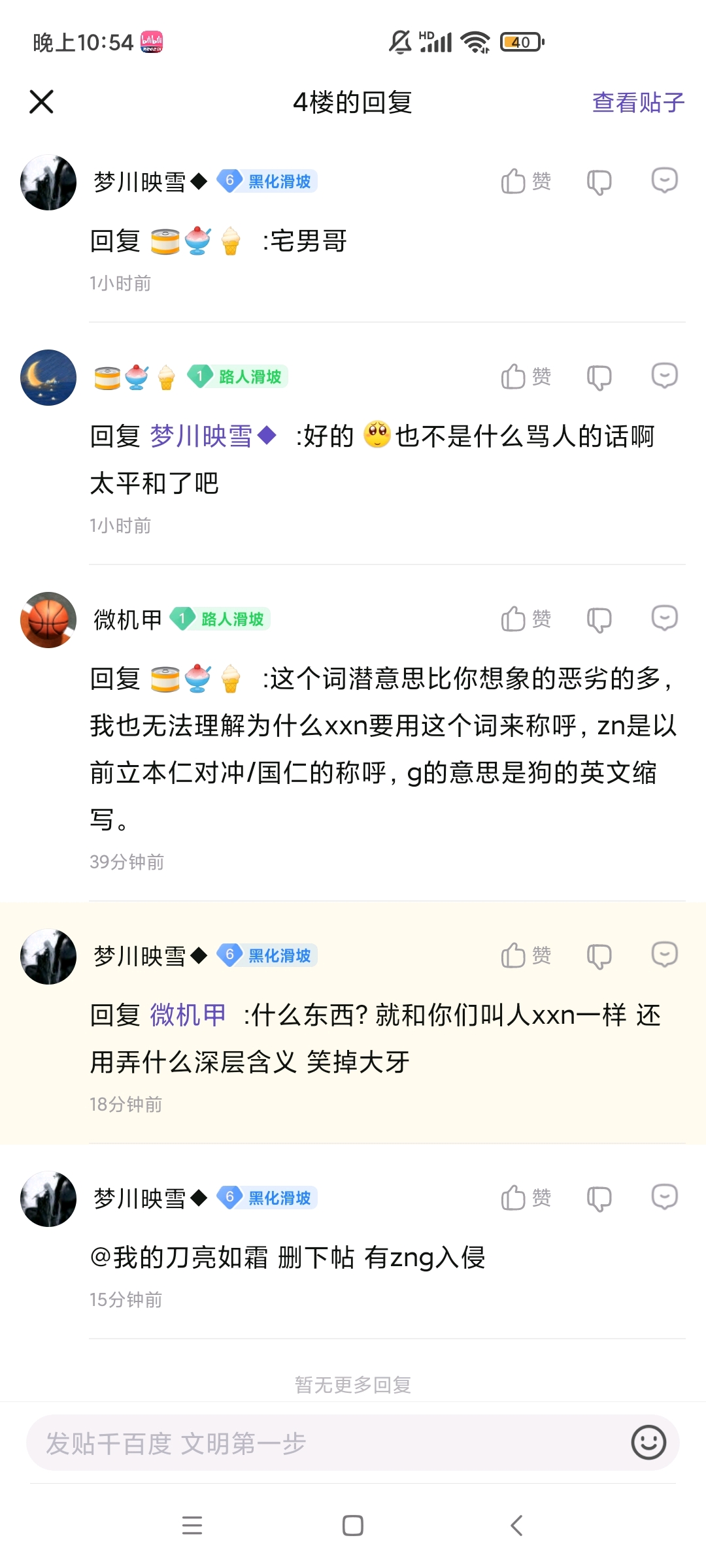Reply to the 删下帖 有zng入侵 comment
This screenshot has height=1568, width=706.
pyautogui.click(x=664, y=1197)
